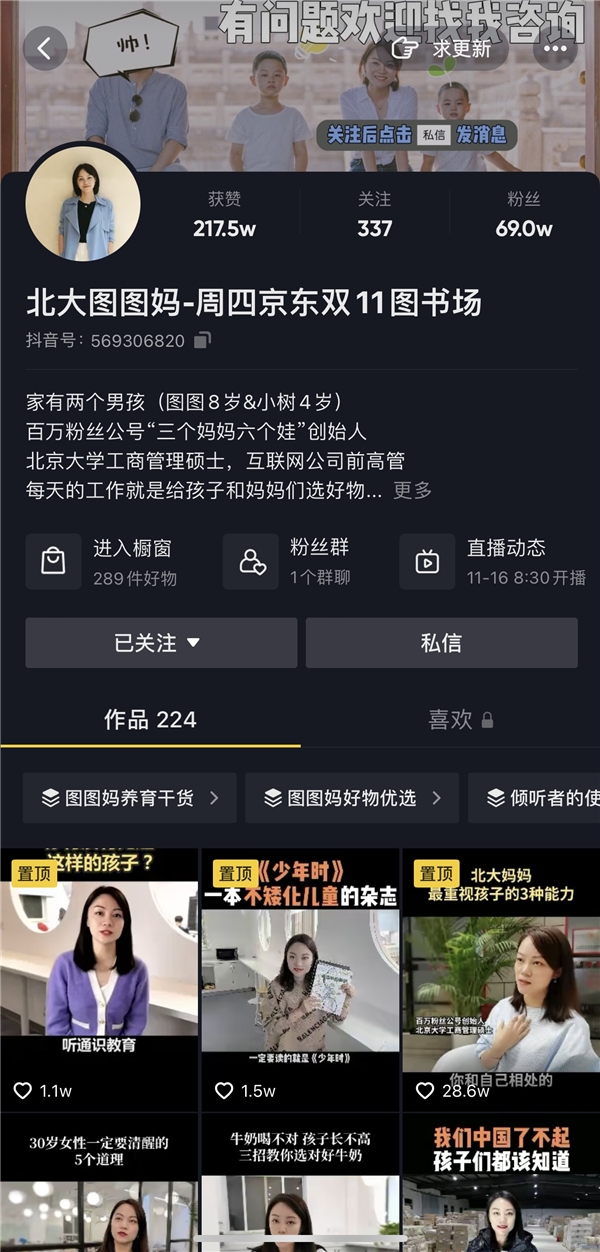600x1252 pixels.
Task: Switch to the 作品 224 tab
Action: (x=150, y=720)
